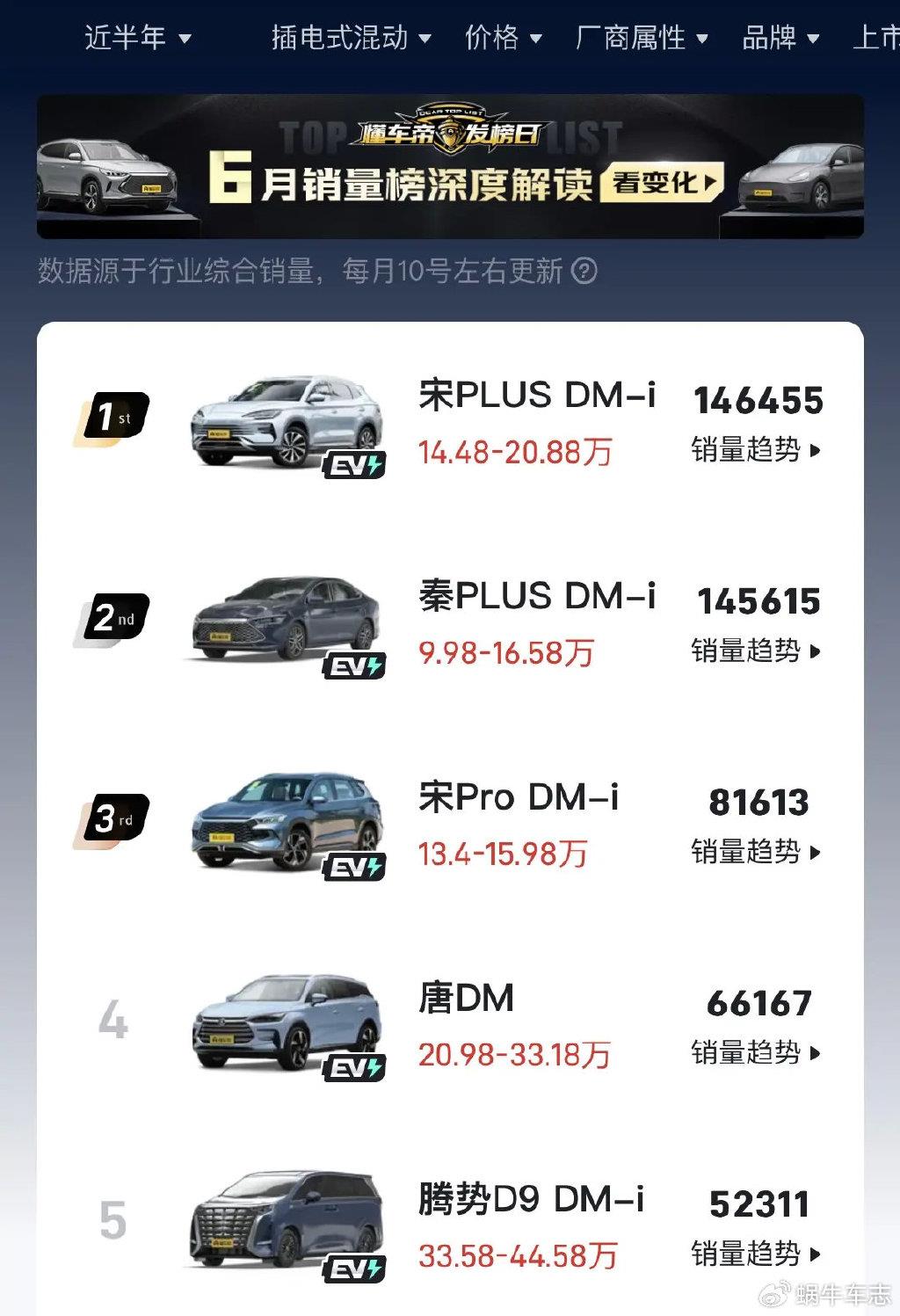Tap 看变化 on the June sales banner
This screenshot has width=900, height=1316.
coord(662,183)
